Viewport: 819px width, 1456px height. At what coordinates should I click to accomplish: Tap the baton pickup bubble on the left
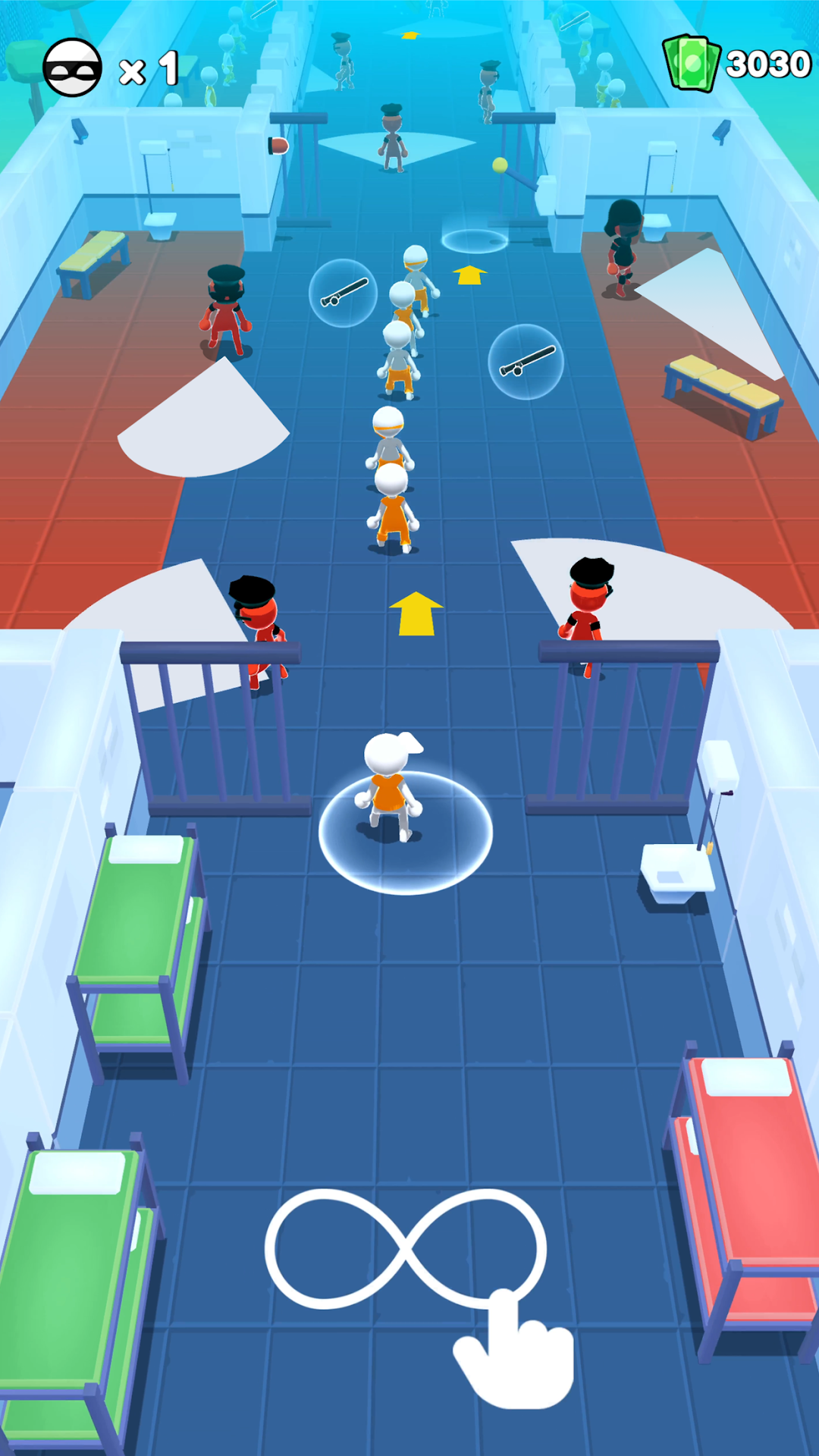343,292
